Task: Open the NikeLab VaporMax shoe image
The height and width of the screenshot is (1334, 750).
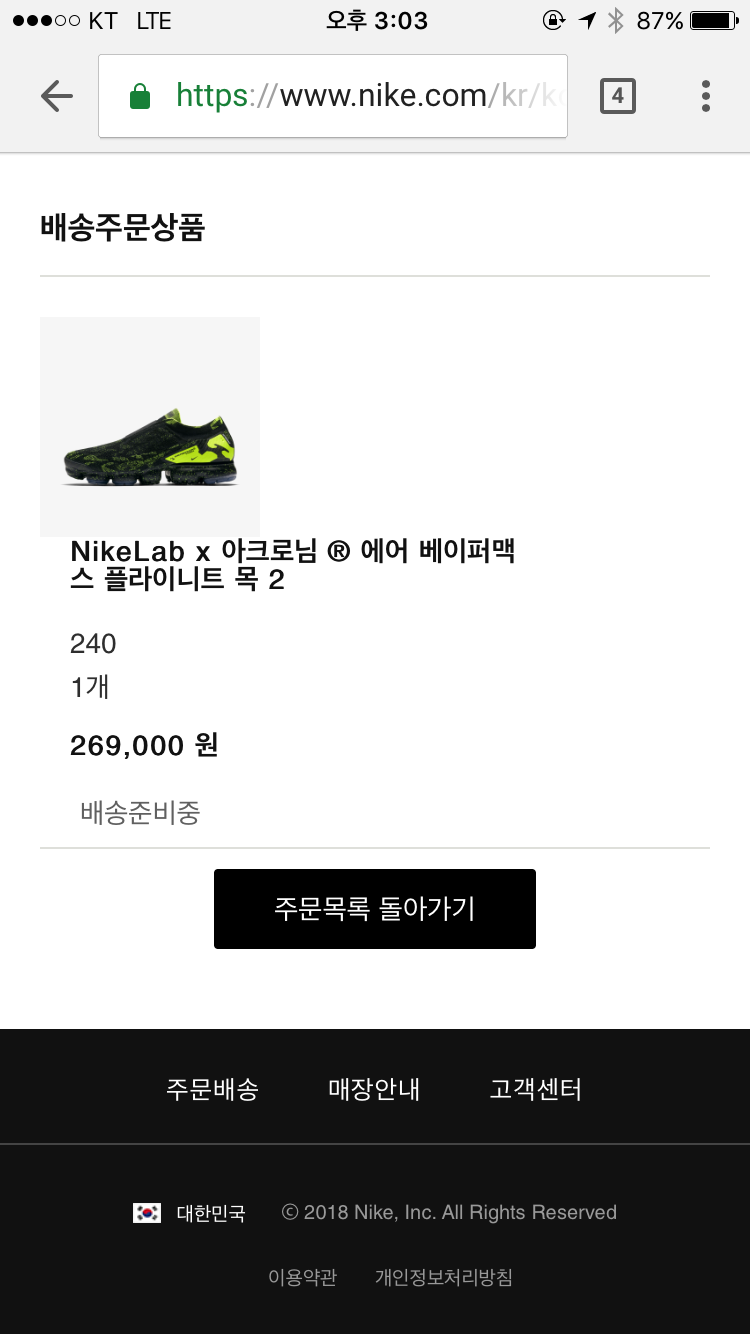Action: pos(150,427)
